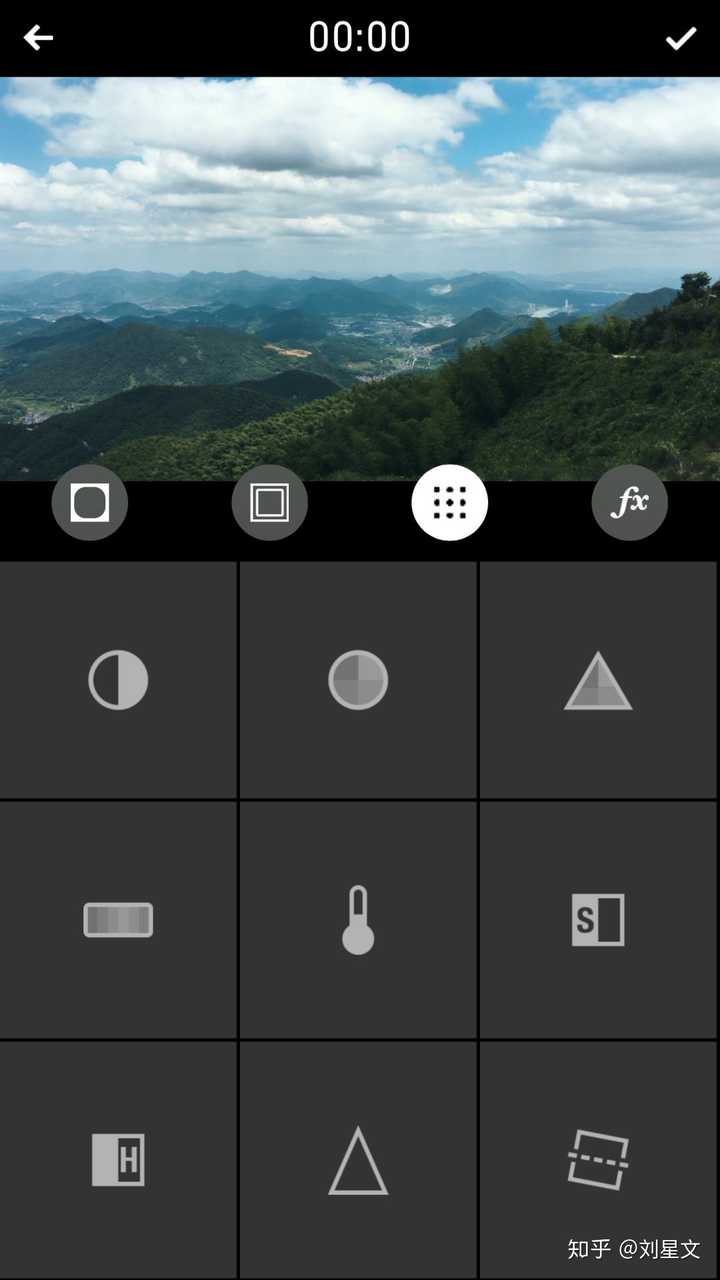This screenshot has height=1280, width=720.
Task: Select the outlined triangle sharpen tool
Action: [358, 1160]
